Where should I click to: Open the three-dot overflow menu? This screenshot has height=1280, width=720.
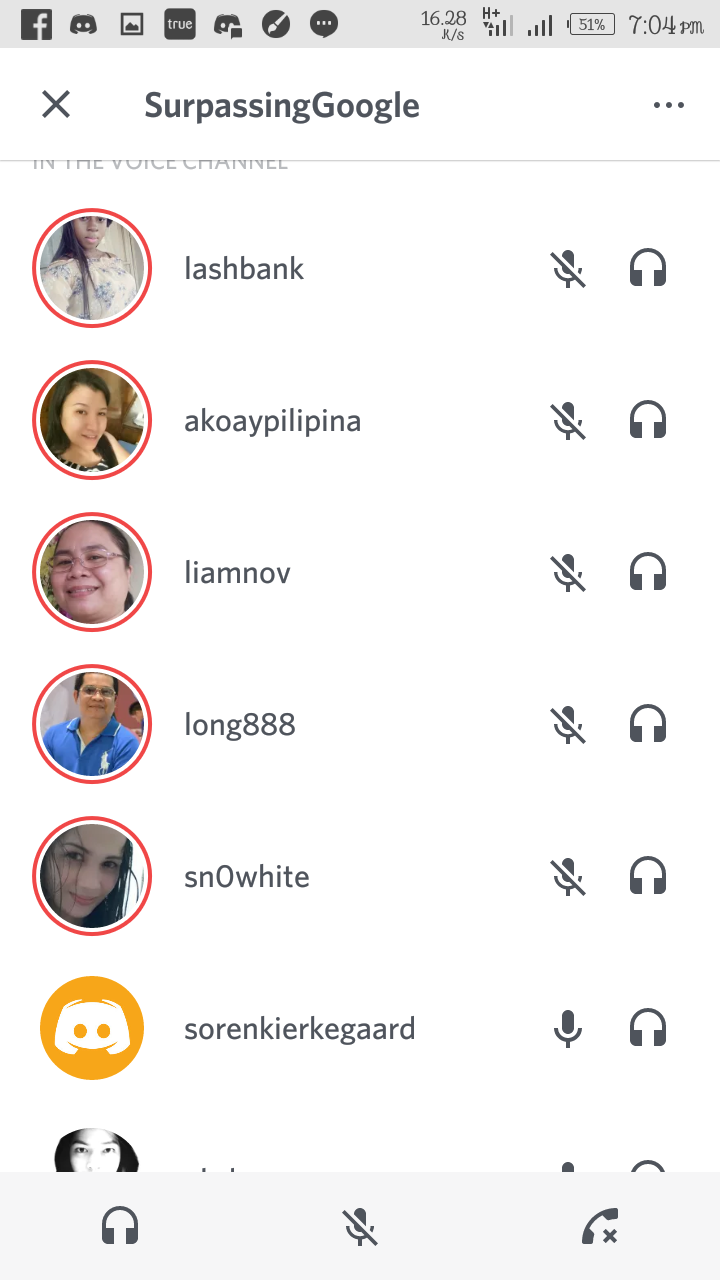[668, 105]
